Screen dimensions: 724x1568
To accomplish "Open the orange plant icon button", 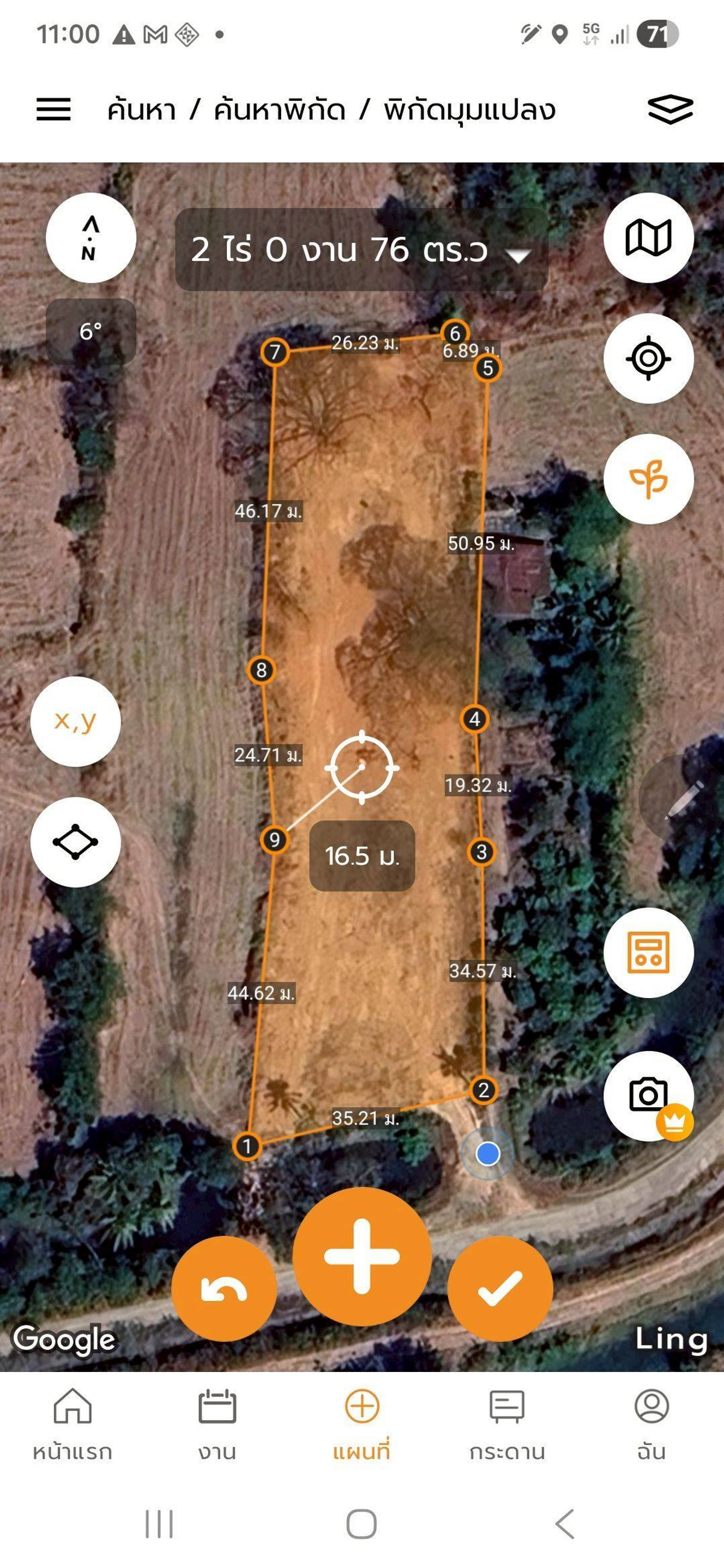I will [x=649, y=479].
